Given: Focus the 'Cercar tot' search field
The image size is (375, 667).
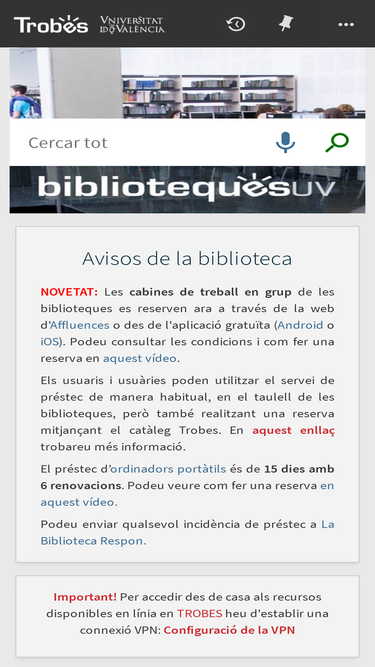Looking at the screenshot, I should (x=142, y=143).
